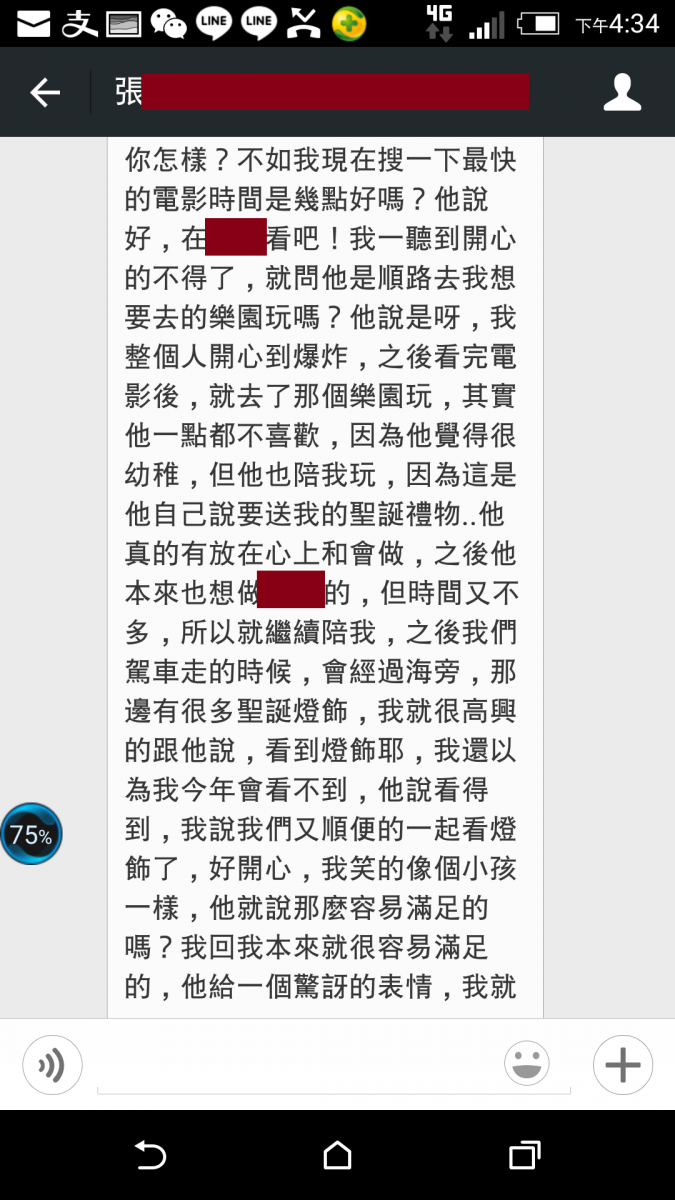Go back to the chat list
Screen dimensions: 675x1200
click(45, 93)
